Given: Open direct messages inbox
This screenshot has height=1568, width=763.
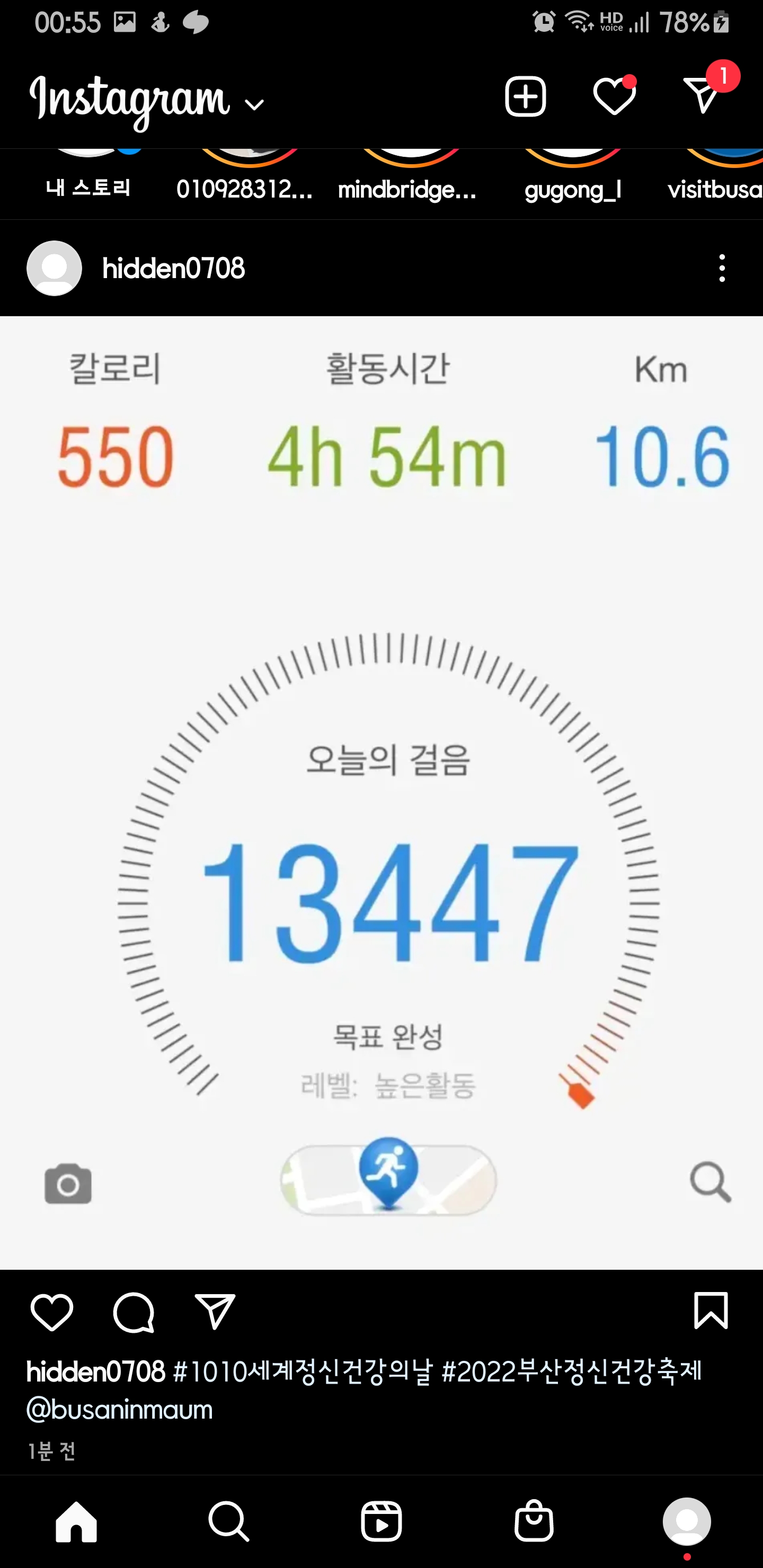Looking at the screenshot, I should [x=702, y=96].
